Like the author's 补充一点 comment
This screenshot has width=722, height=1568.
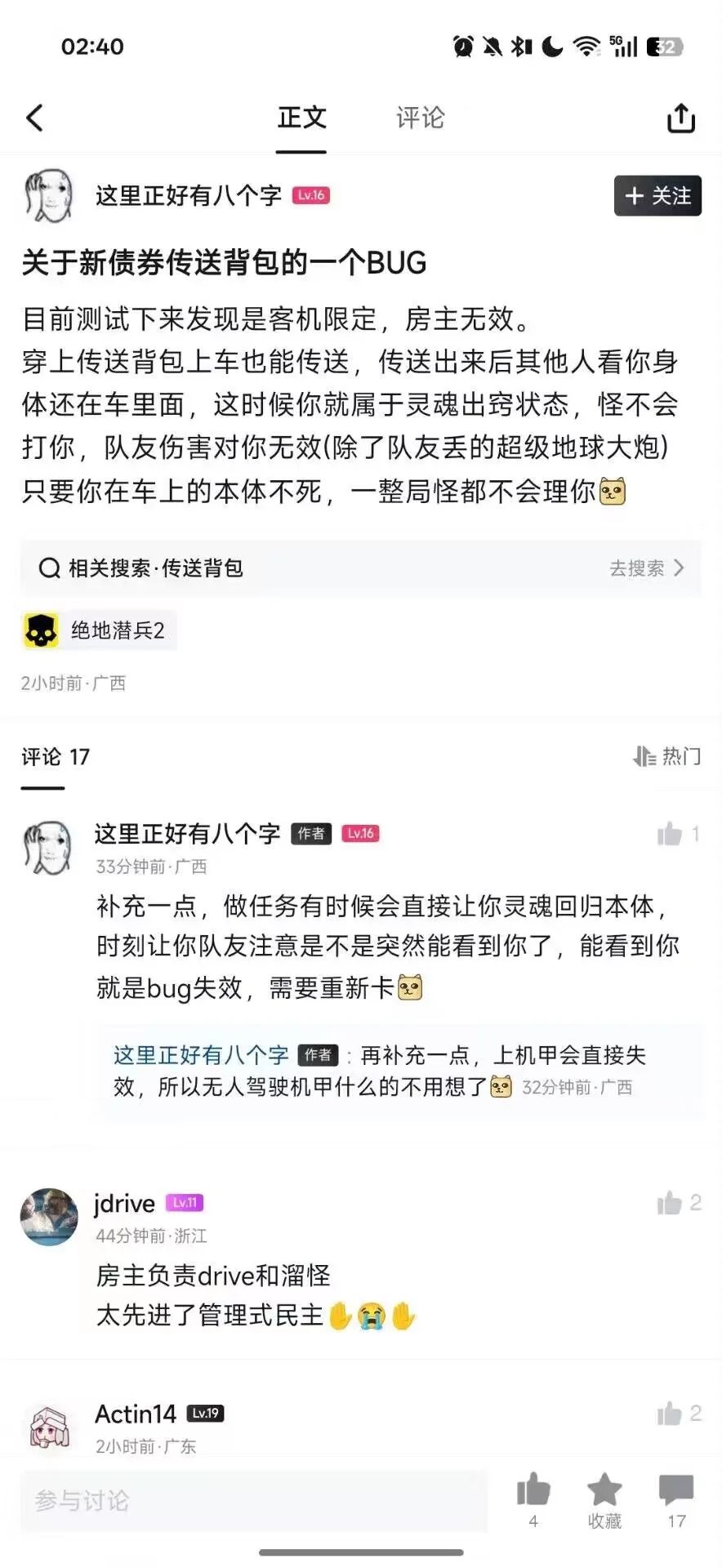tap(671, 834)
